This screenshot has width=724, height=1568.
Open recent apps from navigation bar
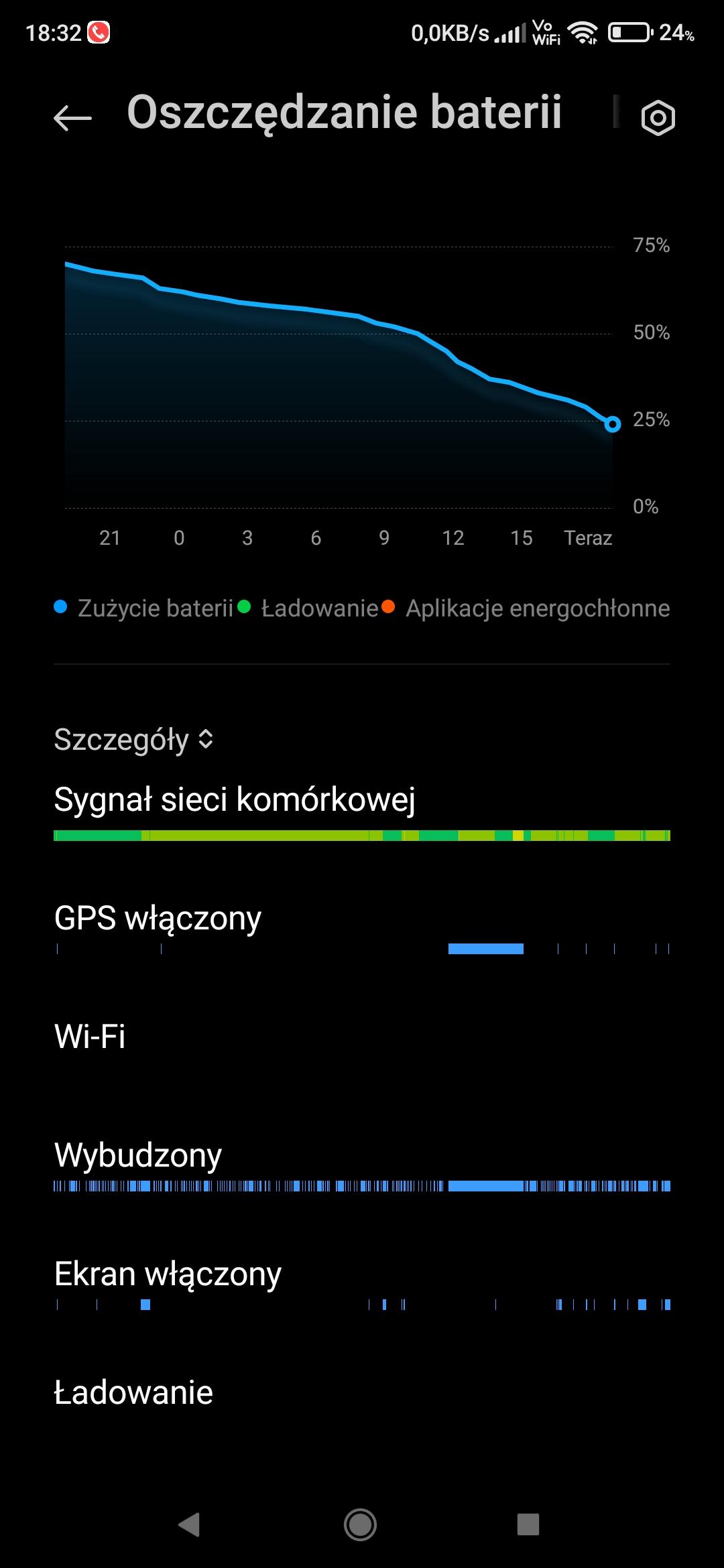point(528,1524)
